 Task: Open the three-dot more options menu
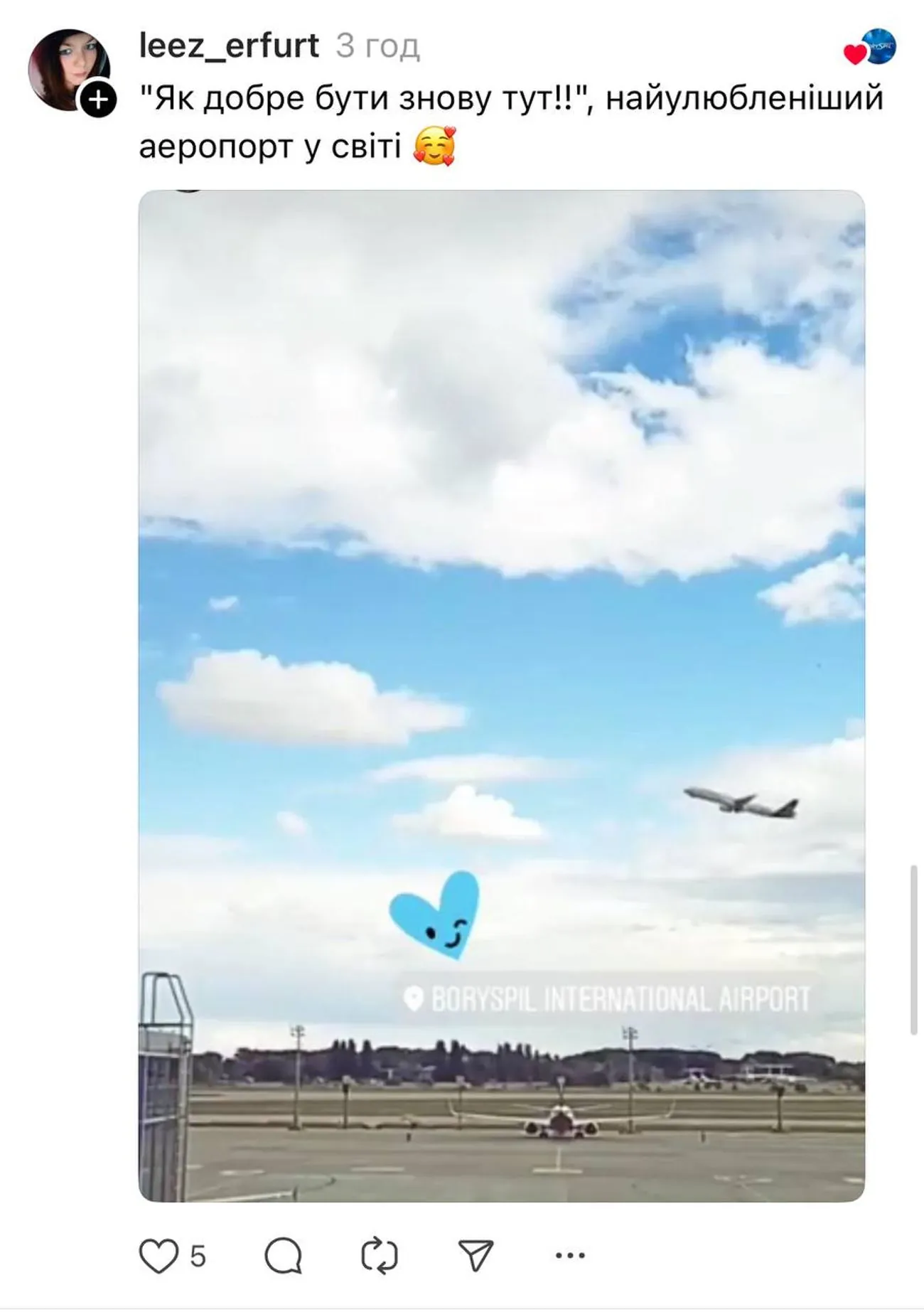click(x=570, y=1256)
